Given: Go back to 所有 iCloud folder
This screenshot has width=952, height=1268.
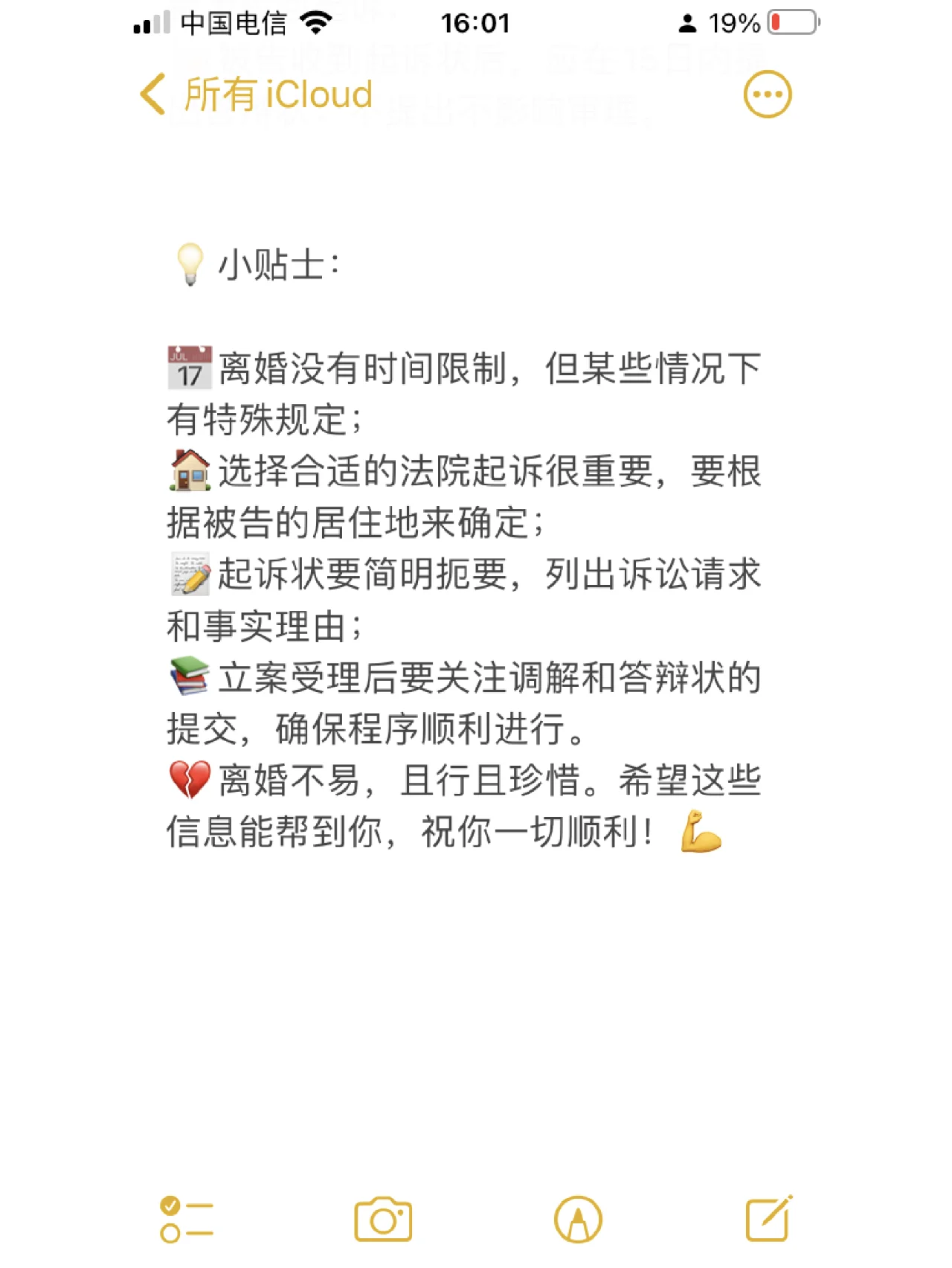Looking at the screenshot, I should point(256,95).
